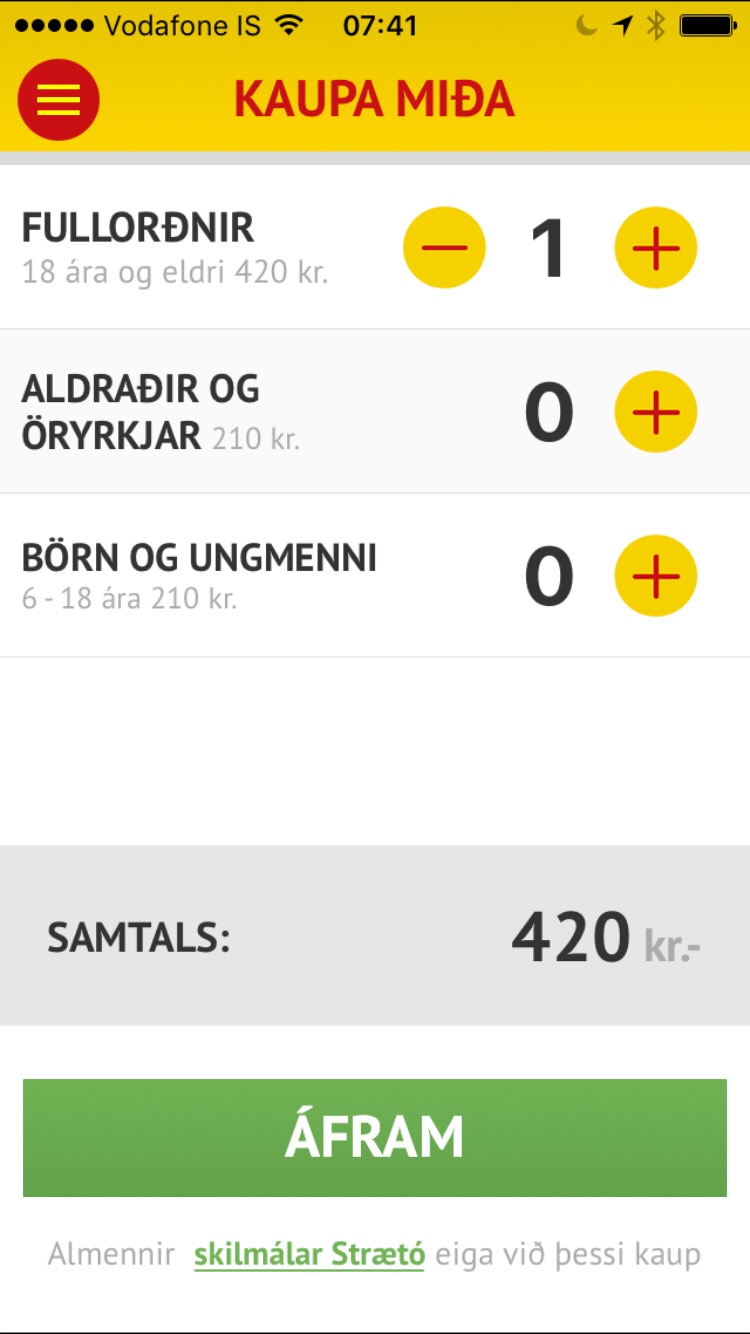
Task: Open the skilmálar Strætó terms link
Action: click(x=309, y=1254)
